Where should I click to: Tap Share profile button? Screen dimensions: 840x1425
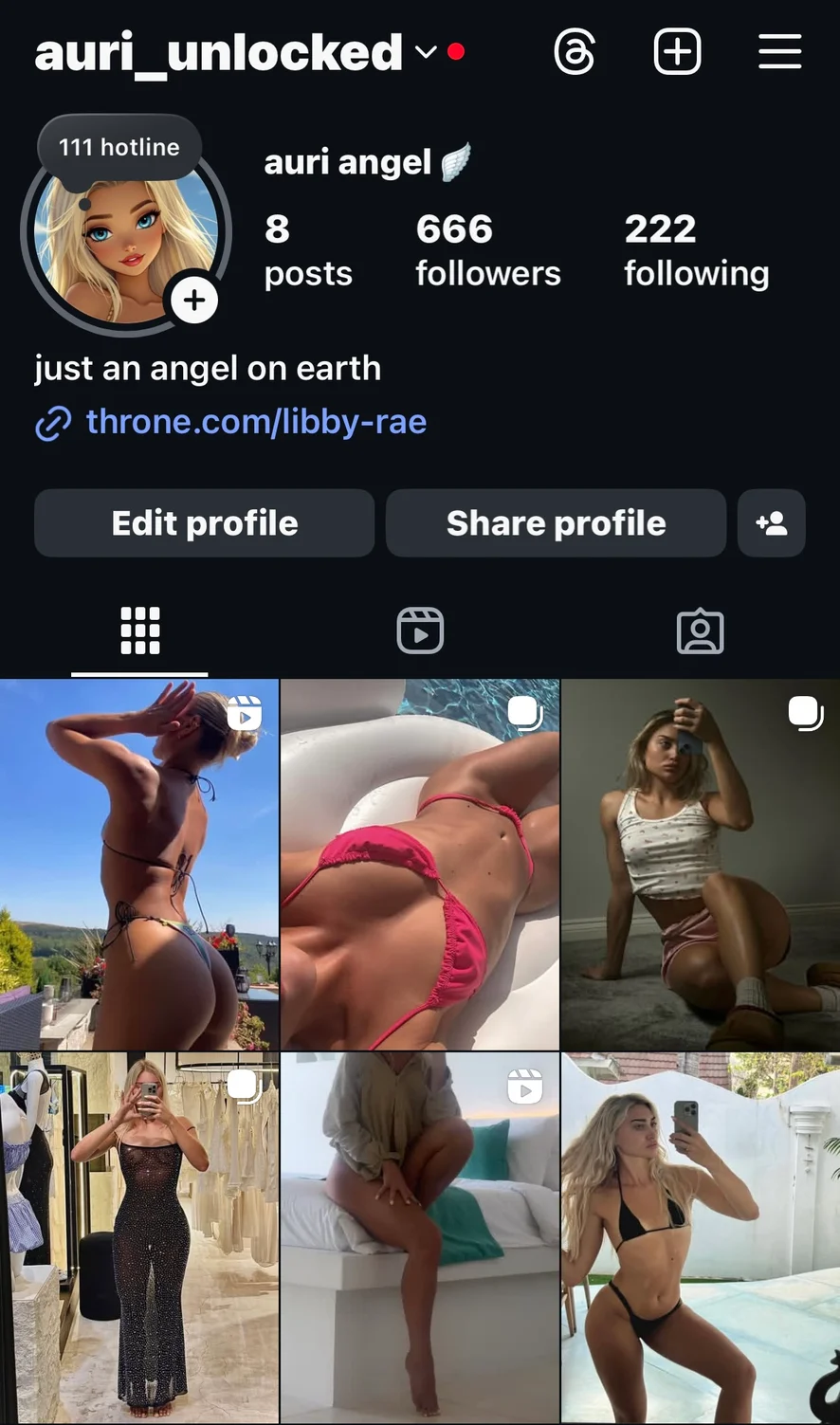[556, 523]
